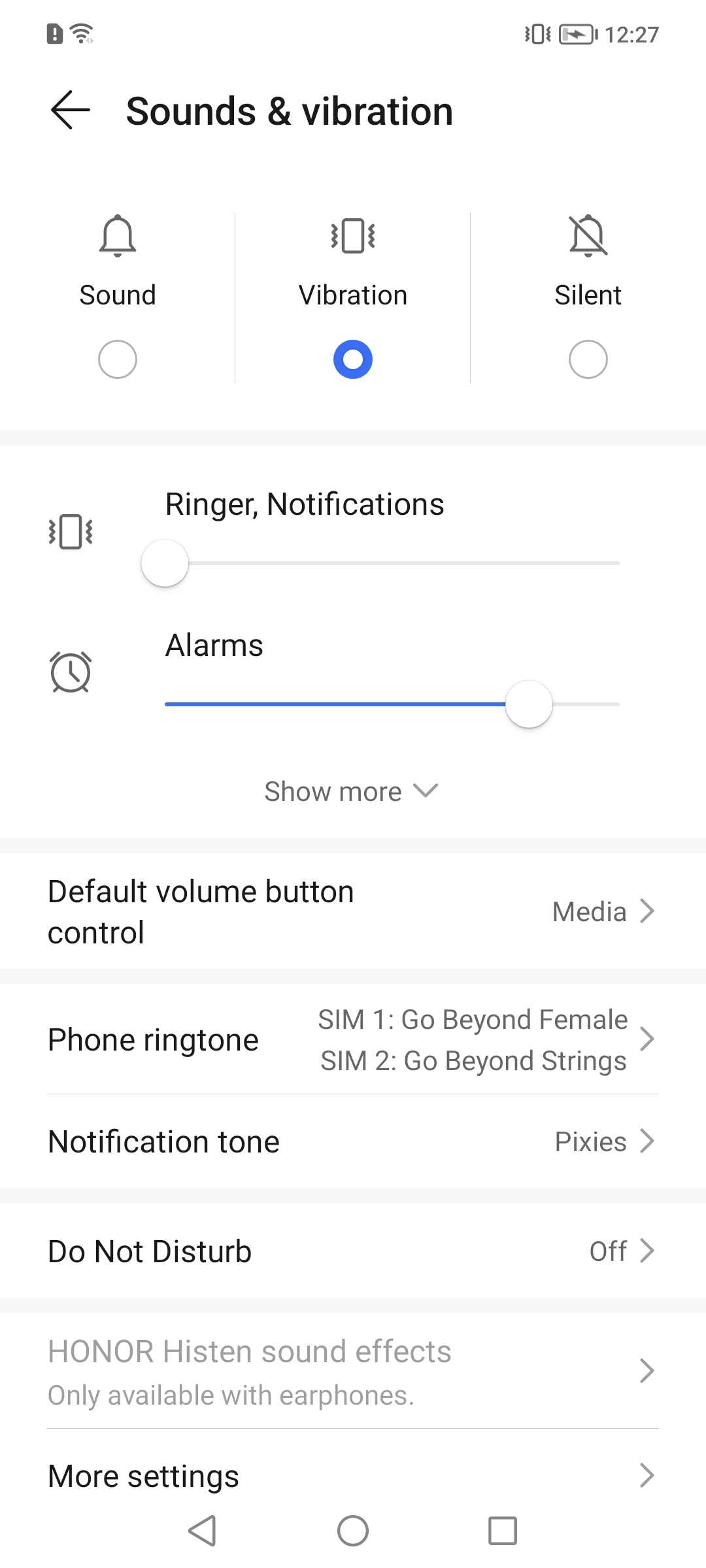Go back from Sounds & vibration
Image resolution: width=706 pixels, height=1568 pixels.
point(71,110)
